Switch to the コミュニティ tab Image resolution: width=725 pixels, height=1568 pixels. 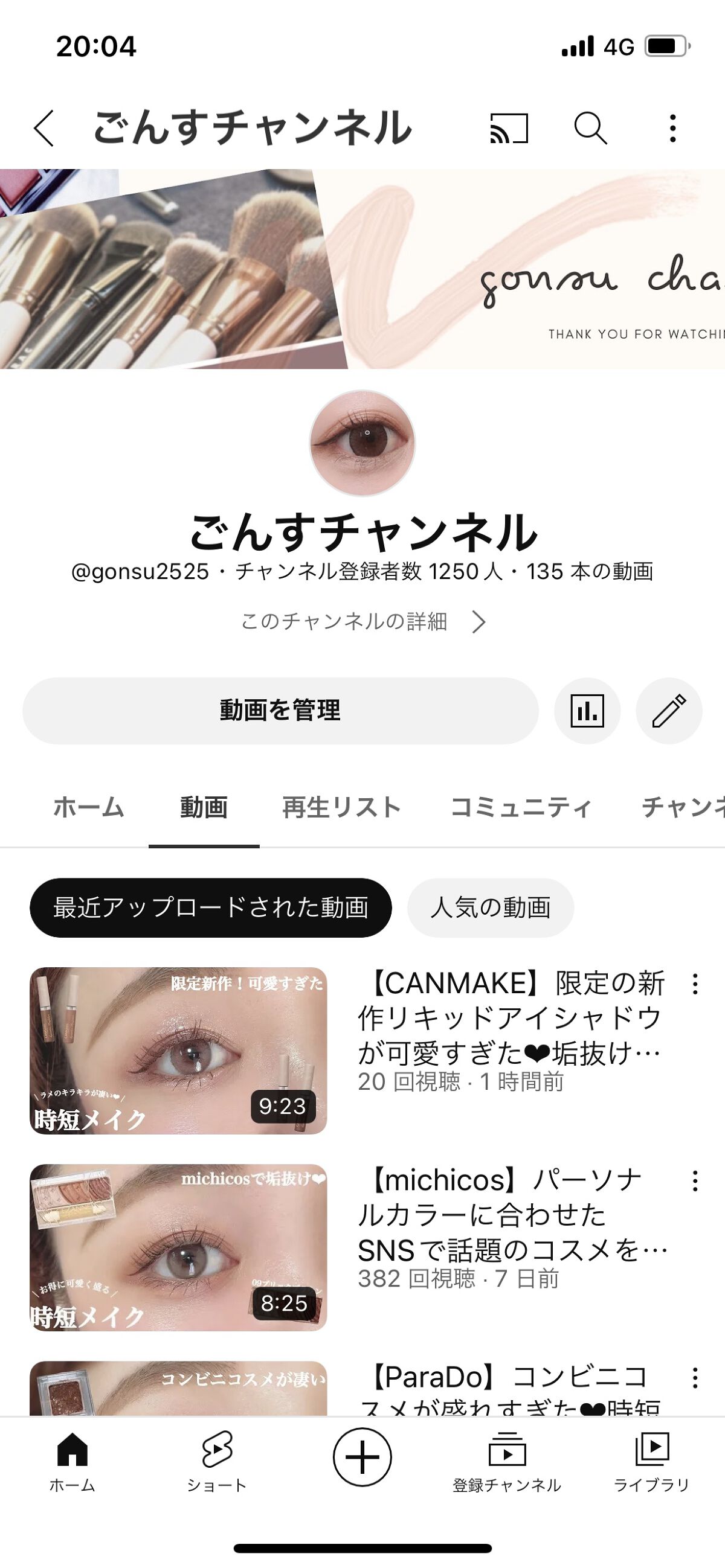[521, 807]
